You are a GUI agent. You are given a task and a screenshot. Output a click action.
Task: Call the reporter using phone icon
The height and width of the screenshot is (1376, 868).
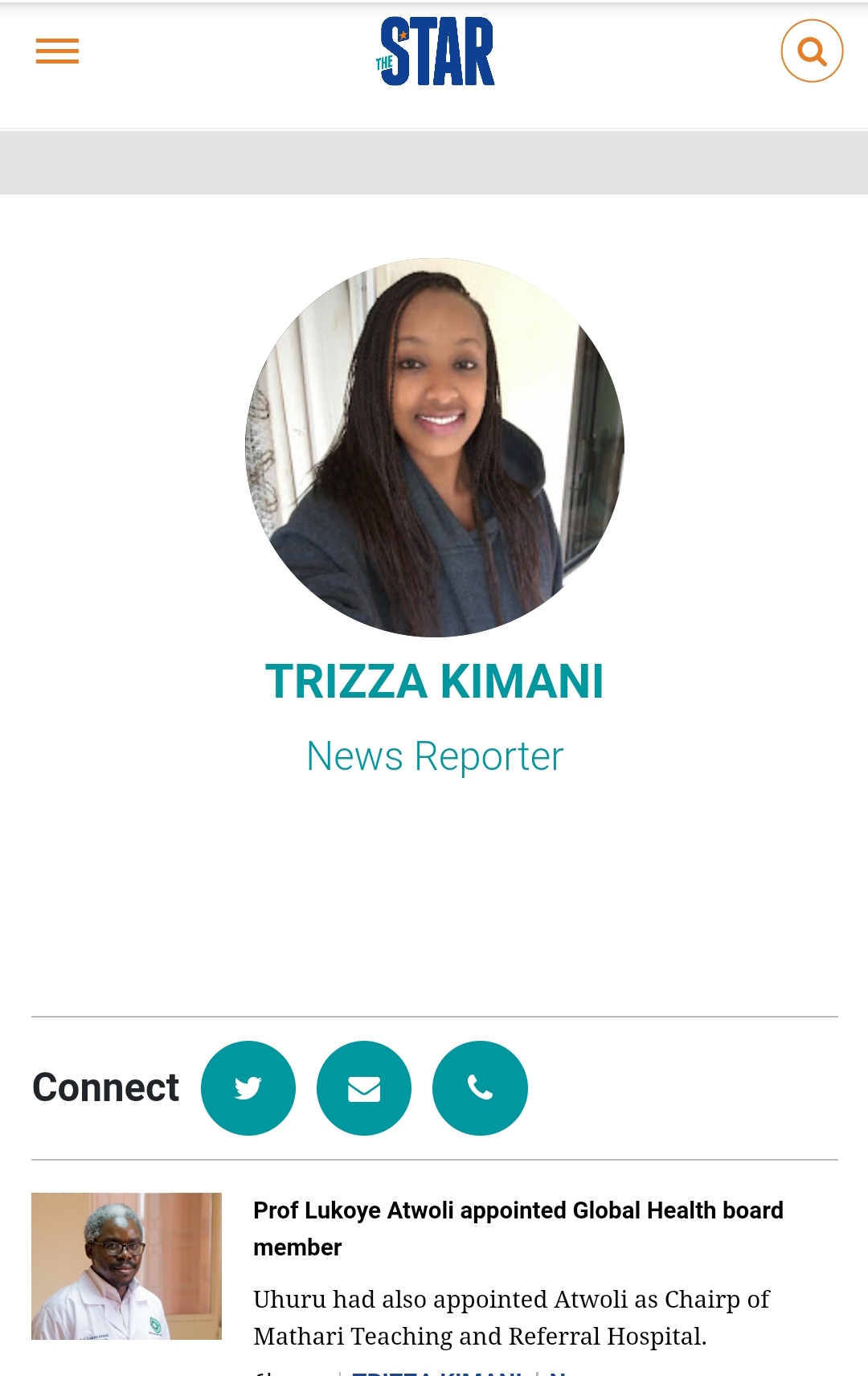click(x=480, y=1087)
